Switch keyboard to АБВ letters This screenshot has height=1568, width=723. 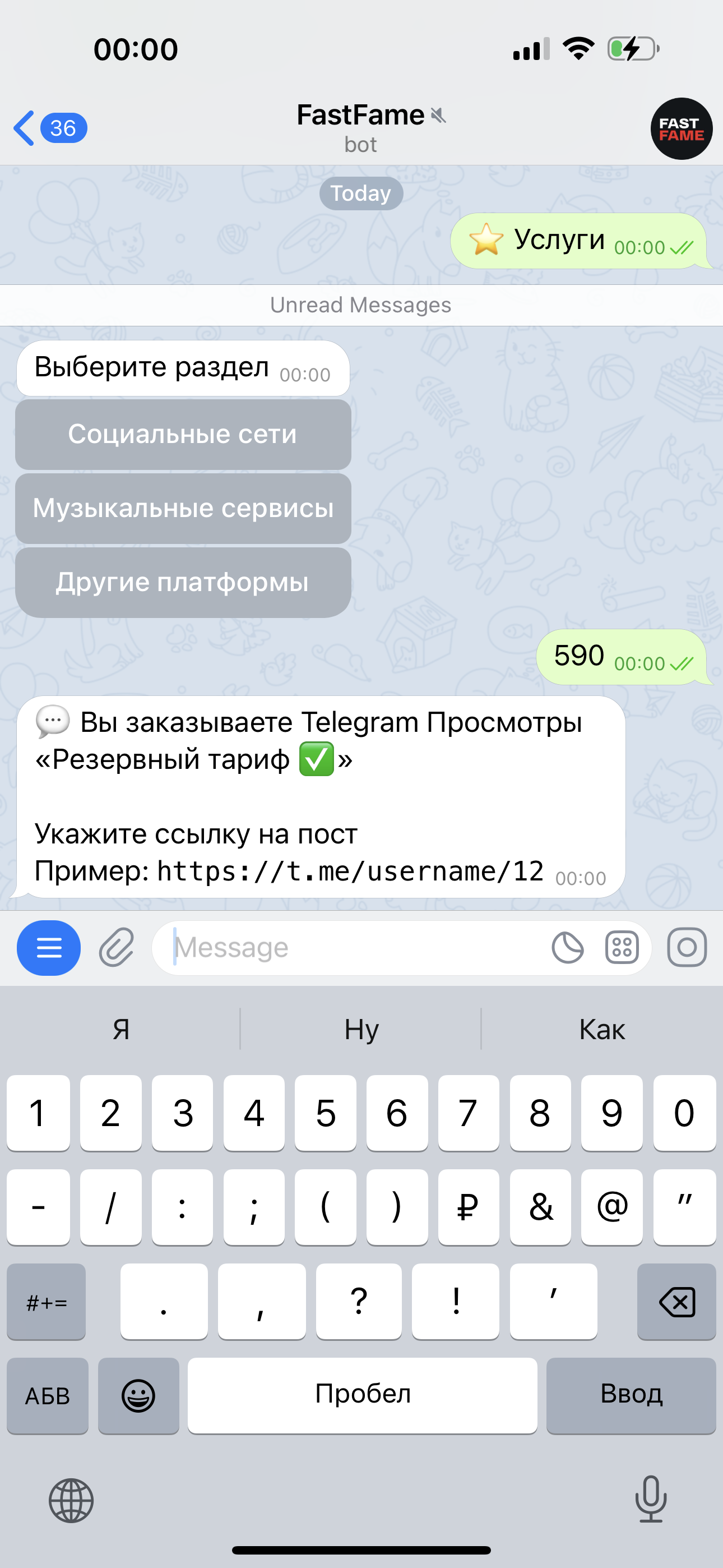[x=48, y=1395]
